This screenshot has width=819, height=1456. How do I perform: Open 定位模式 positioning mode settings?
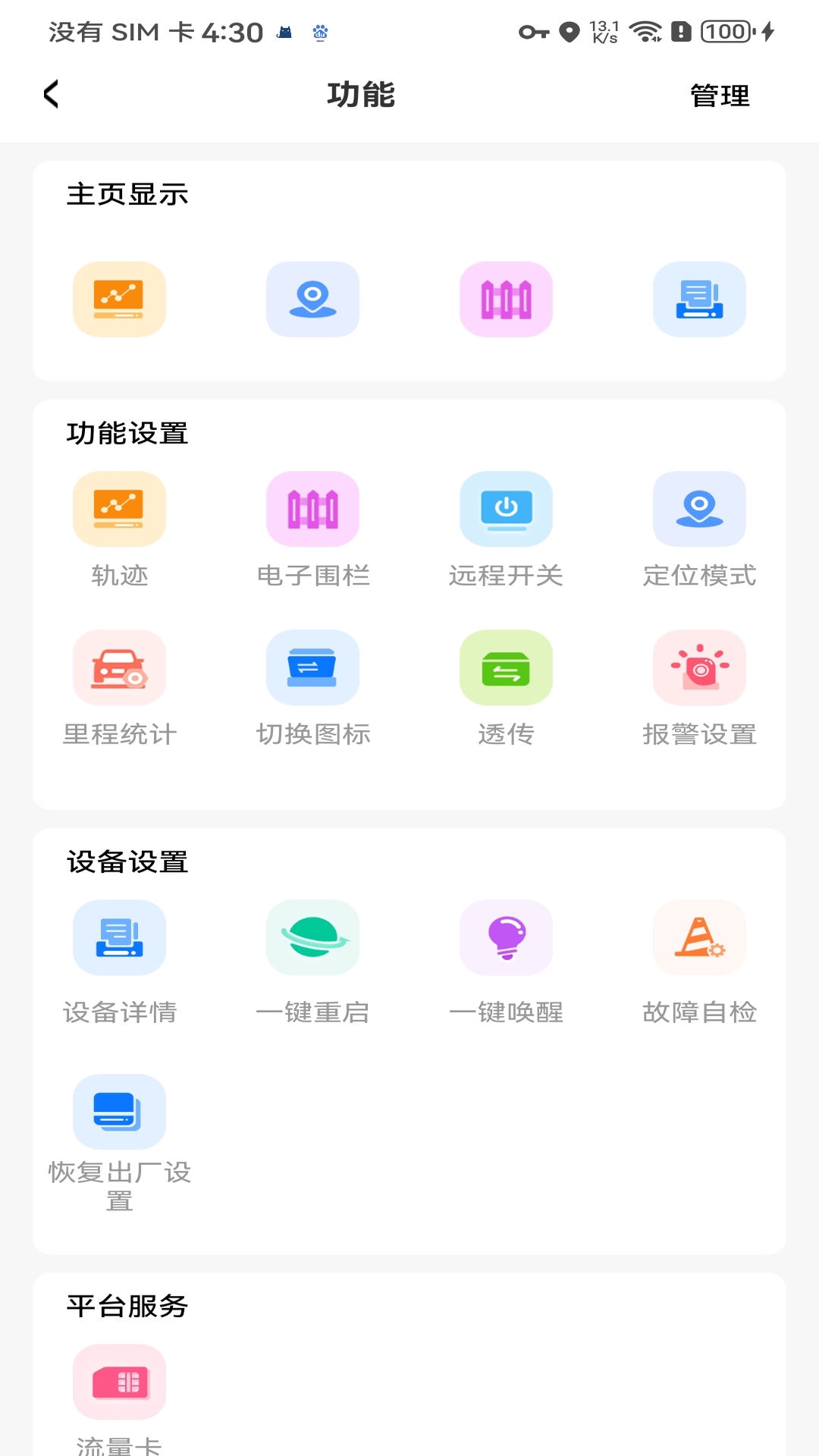700,509
